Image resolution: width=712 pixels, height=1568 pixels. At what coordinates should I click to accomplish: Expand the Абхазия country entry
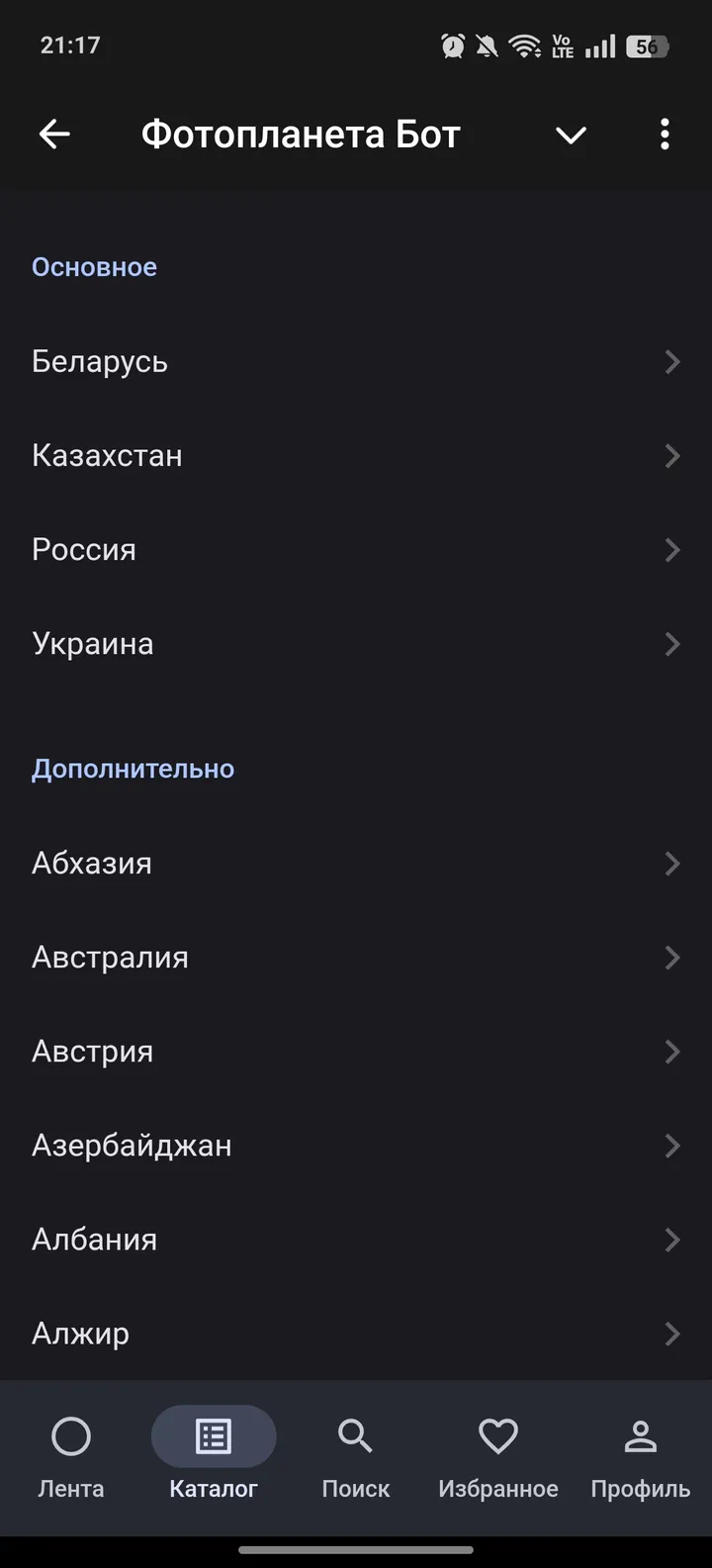pos(356,863)
